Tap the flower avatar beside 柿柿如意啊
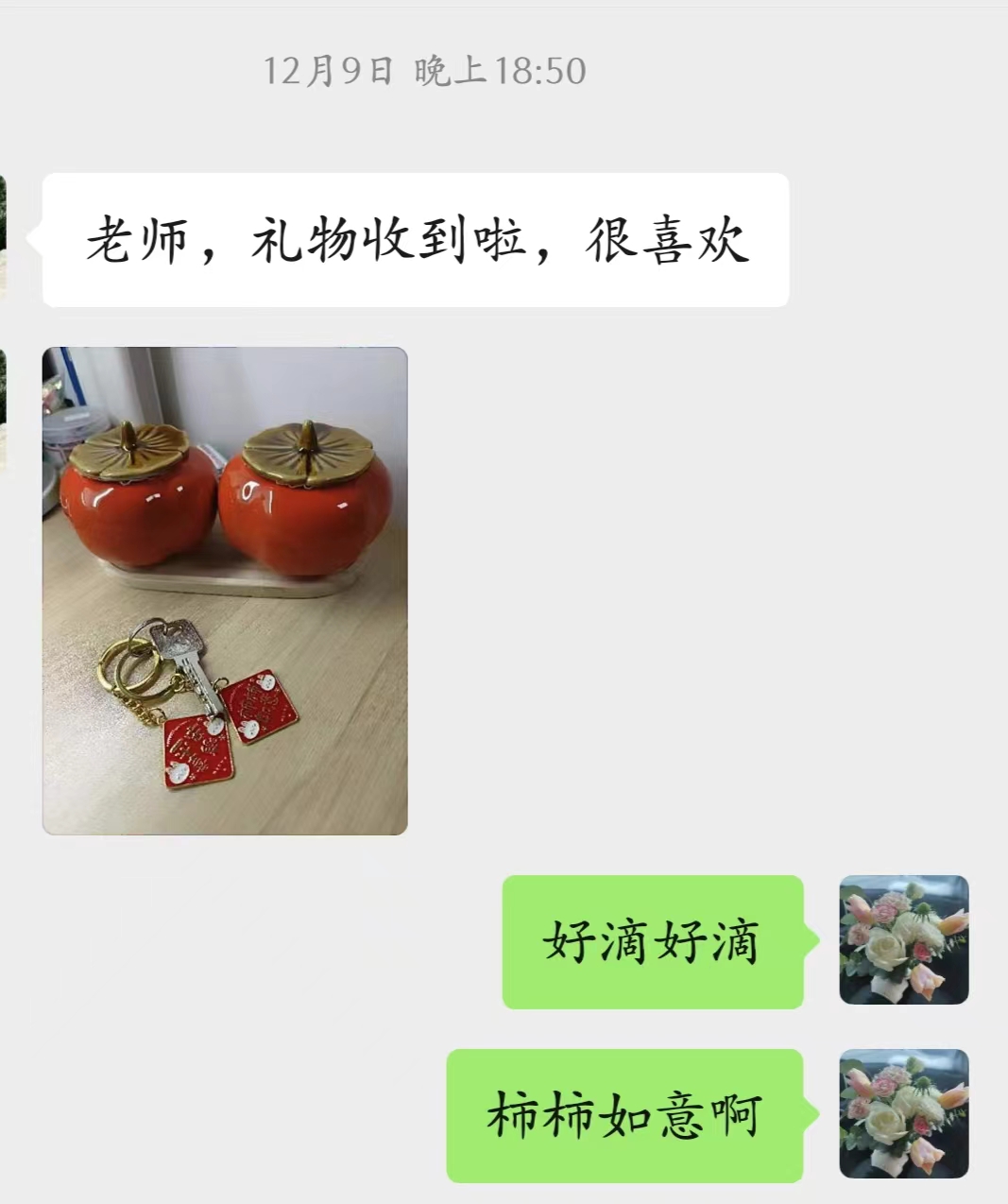Image resolution: width=1008 pixels, height=1204 pixels. (904, 1114)
